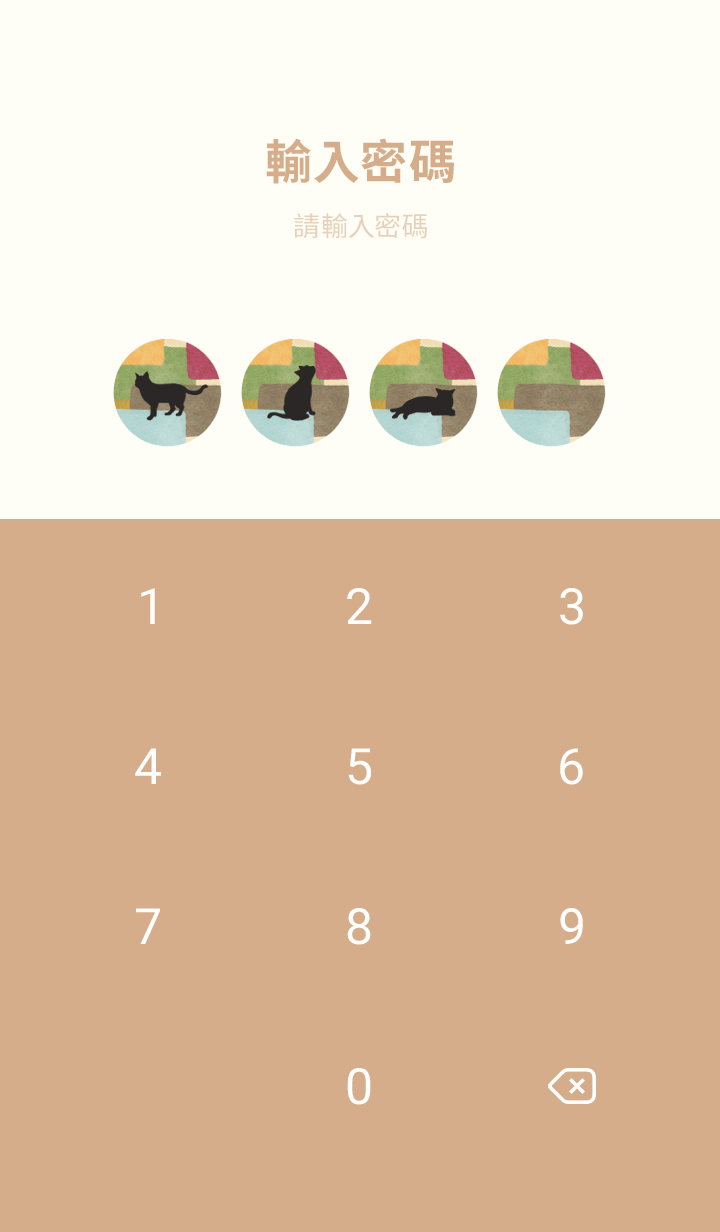Screen dimensions: 720x1232
Task: Tap number 2 on the passcode keypad
Action: point(359,607)
